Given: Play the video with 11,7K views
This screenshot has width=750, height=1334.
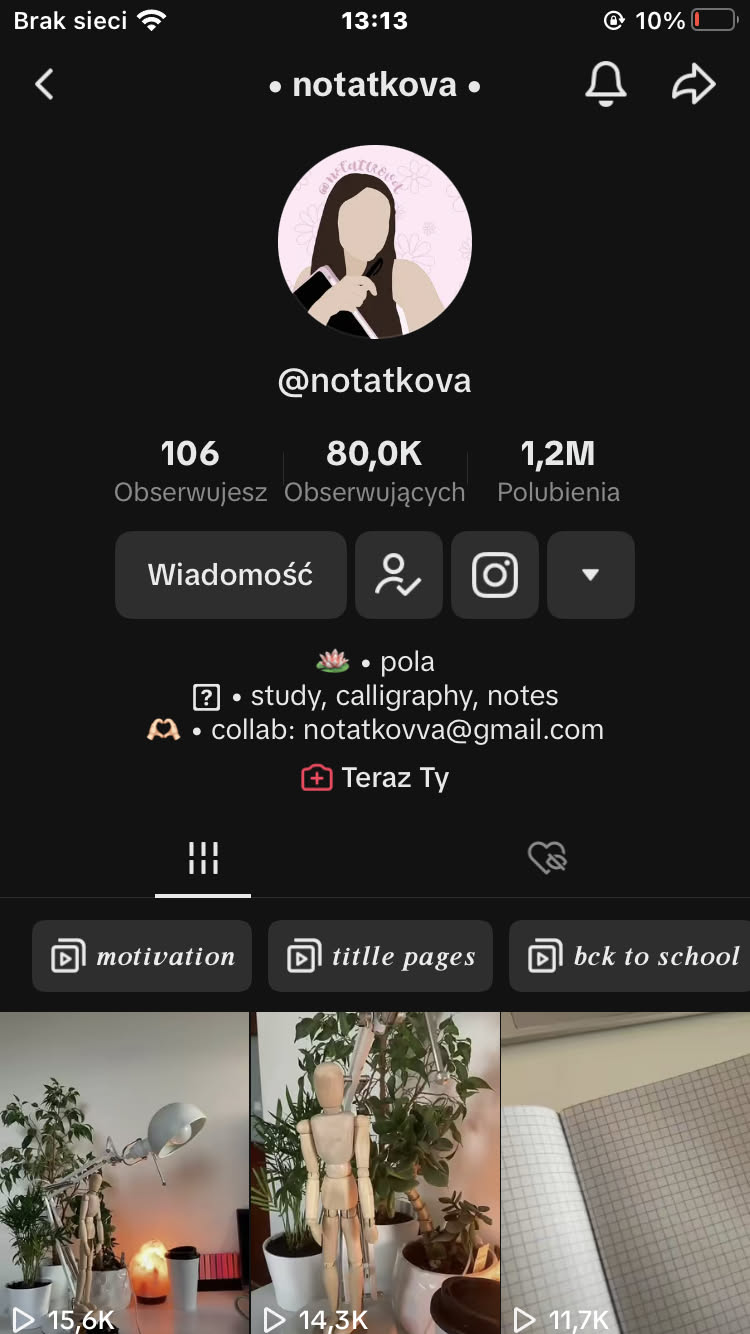Looking at the screenshot, I should [626, 1170].
